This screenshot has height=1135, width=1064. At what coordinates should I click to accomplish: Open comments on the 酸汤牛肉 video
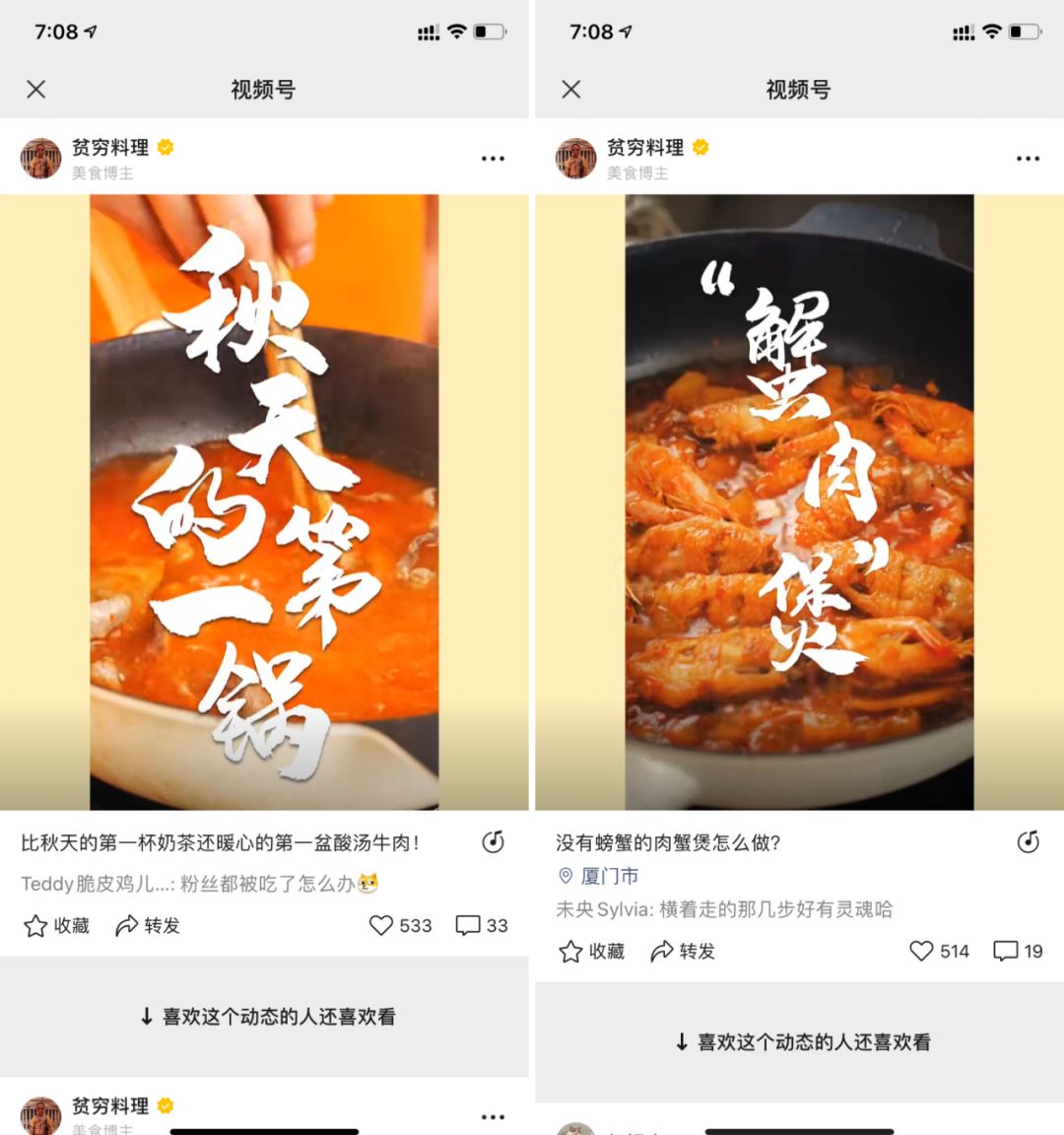(x=468, y=925)
